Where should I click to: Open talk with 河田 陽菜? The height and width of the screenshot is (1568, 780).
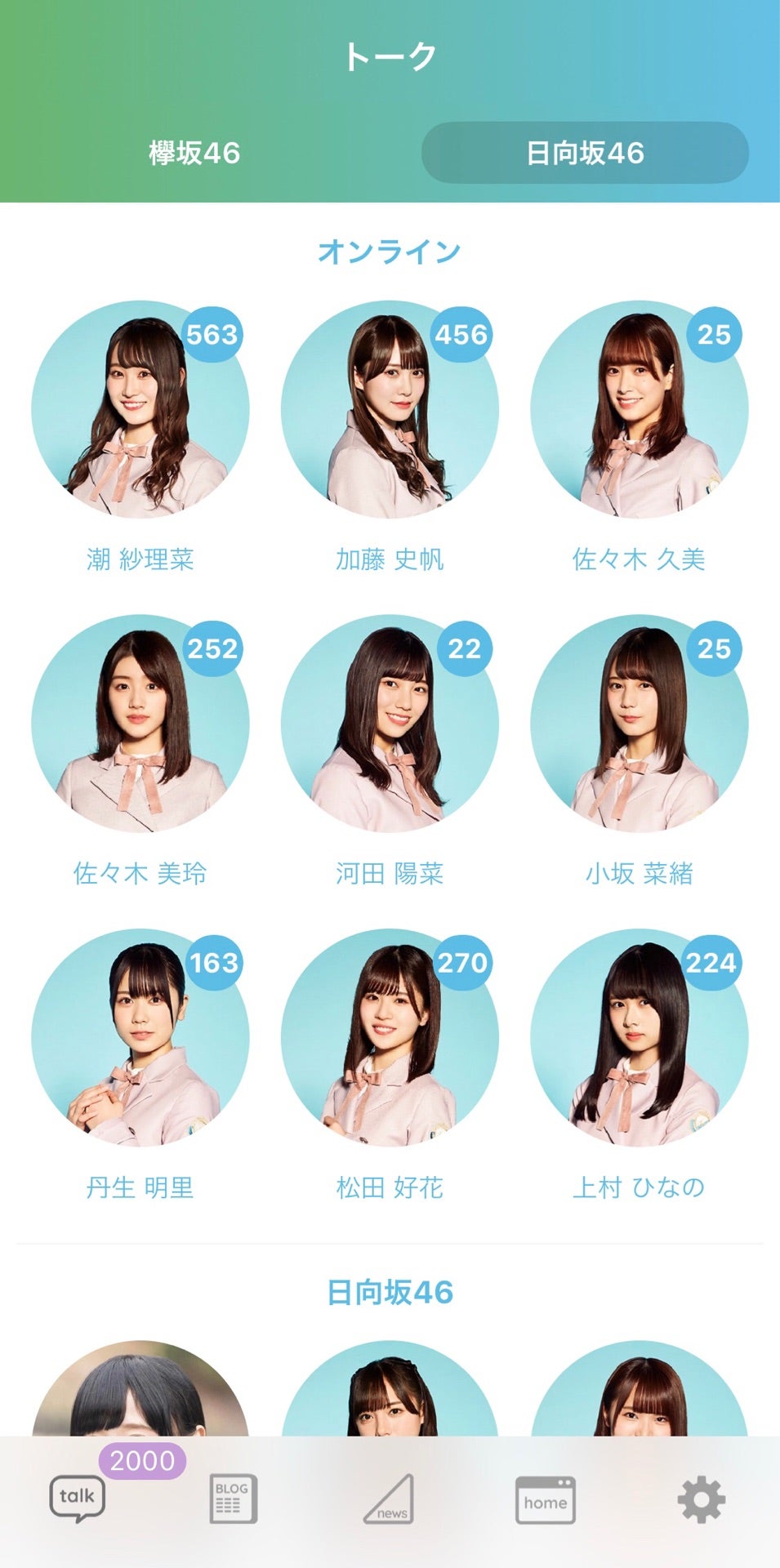[390, 724]
